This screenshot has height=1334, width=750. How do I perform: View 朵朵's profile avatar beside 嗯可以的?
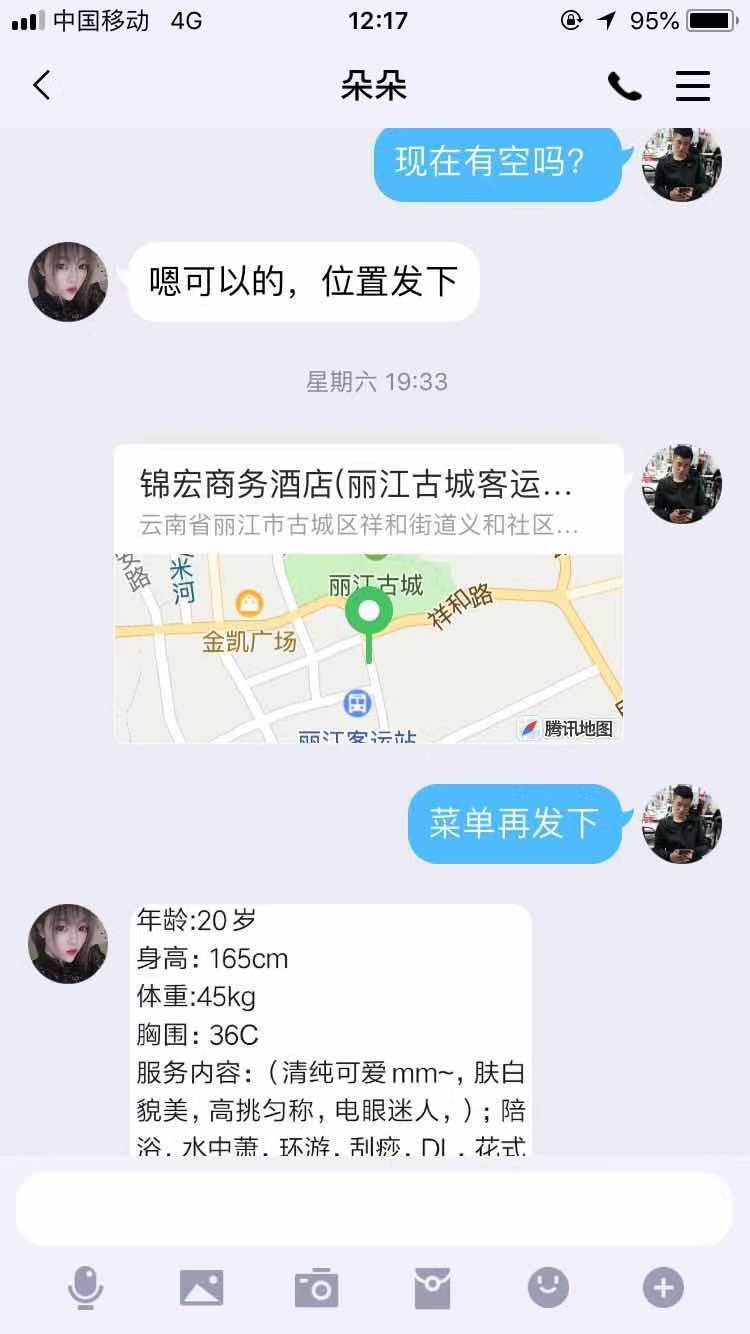click(68, 282)
